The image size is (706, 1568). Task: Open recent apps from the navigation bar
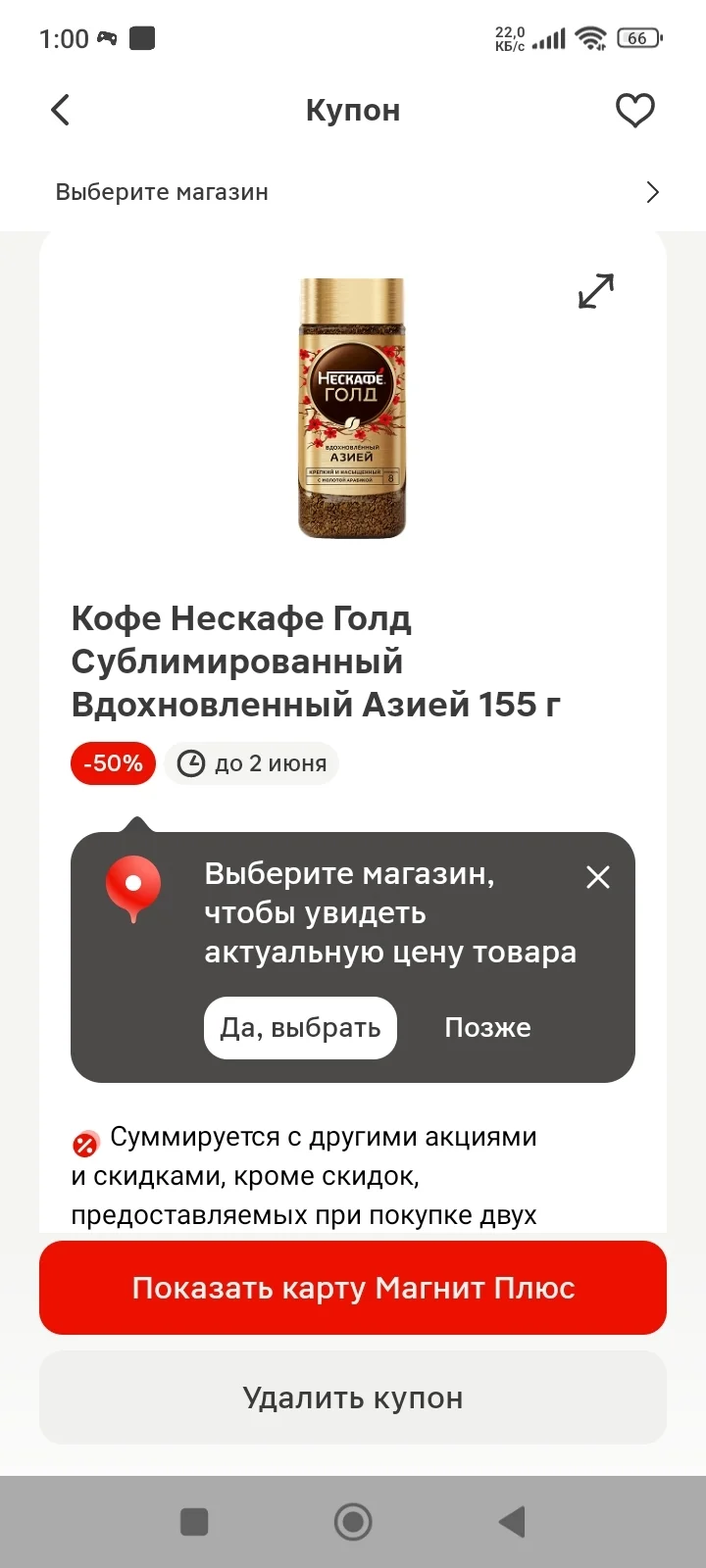tap(194, 1522)
